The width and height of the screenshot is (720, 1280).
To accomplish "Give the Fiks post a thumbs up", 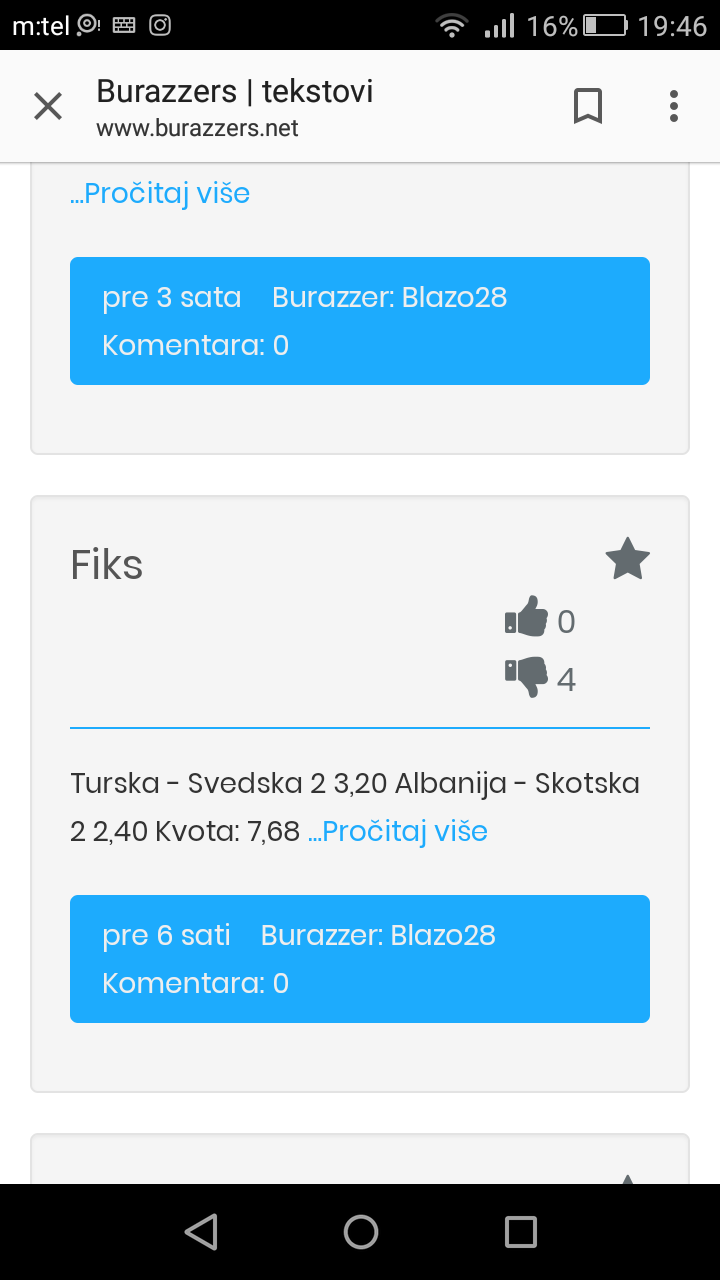I will (x=527, y=618).
